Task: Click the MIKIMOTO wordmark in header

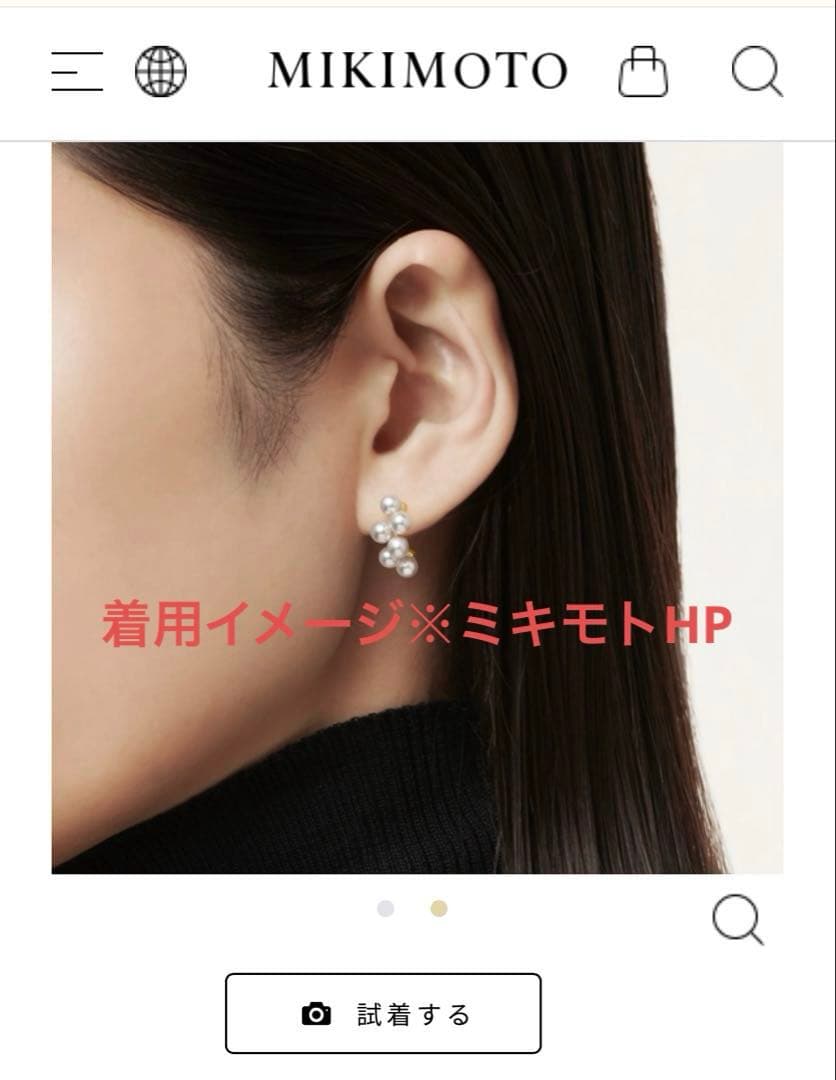Action: [x=417, y=68]
